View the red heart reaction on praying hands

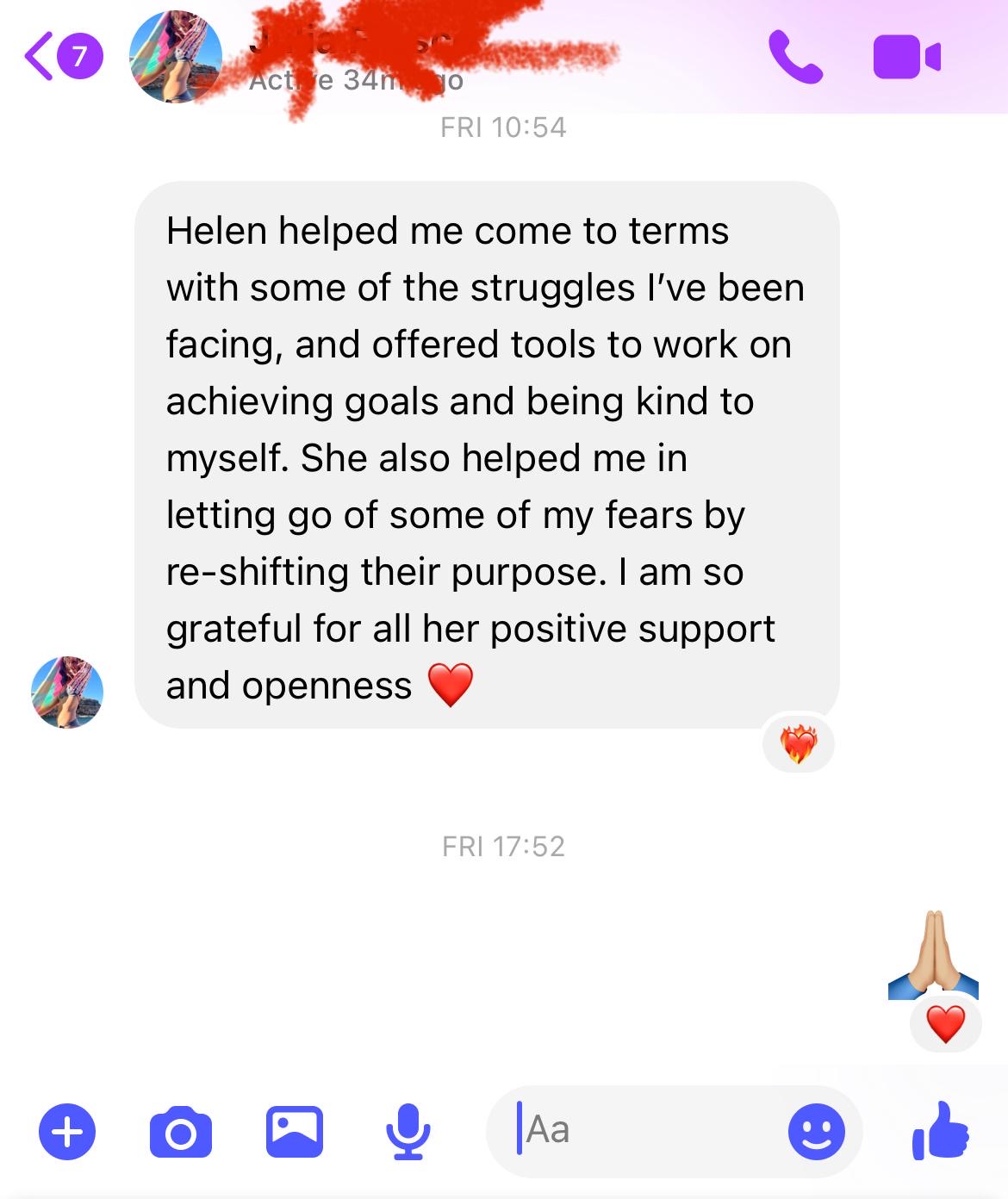[x=945, y=1024]
